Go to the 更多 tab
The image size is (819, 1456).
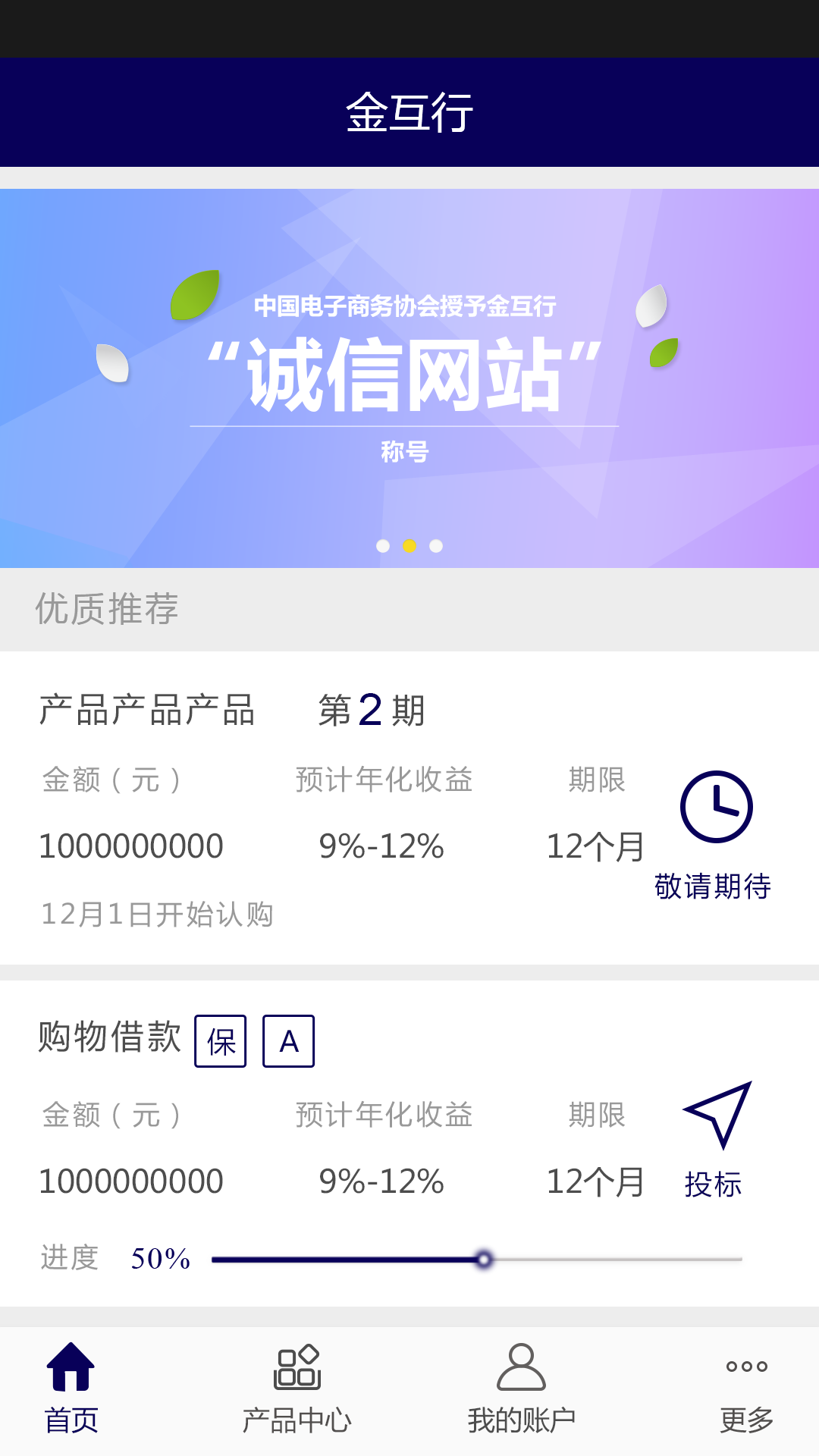[x=746, y=1389]
